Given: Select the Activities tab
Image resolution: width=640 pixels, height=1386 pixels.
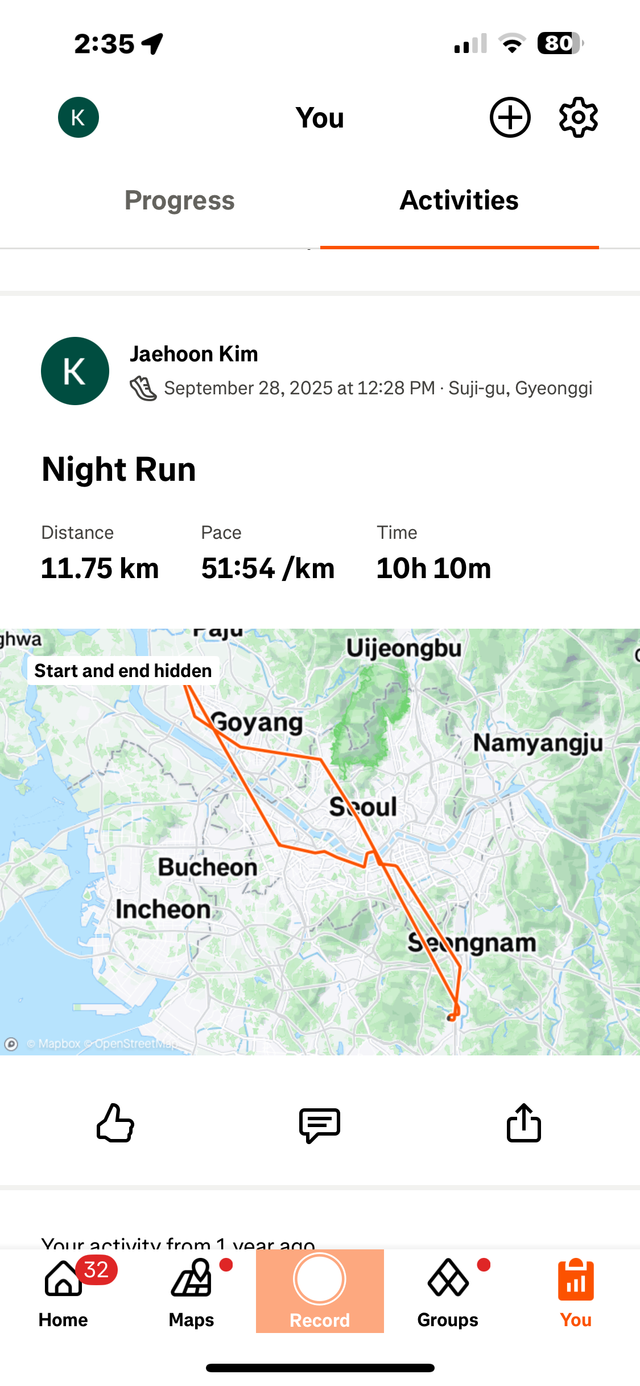Looking at the screenshot, I should 459,201.
